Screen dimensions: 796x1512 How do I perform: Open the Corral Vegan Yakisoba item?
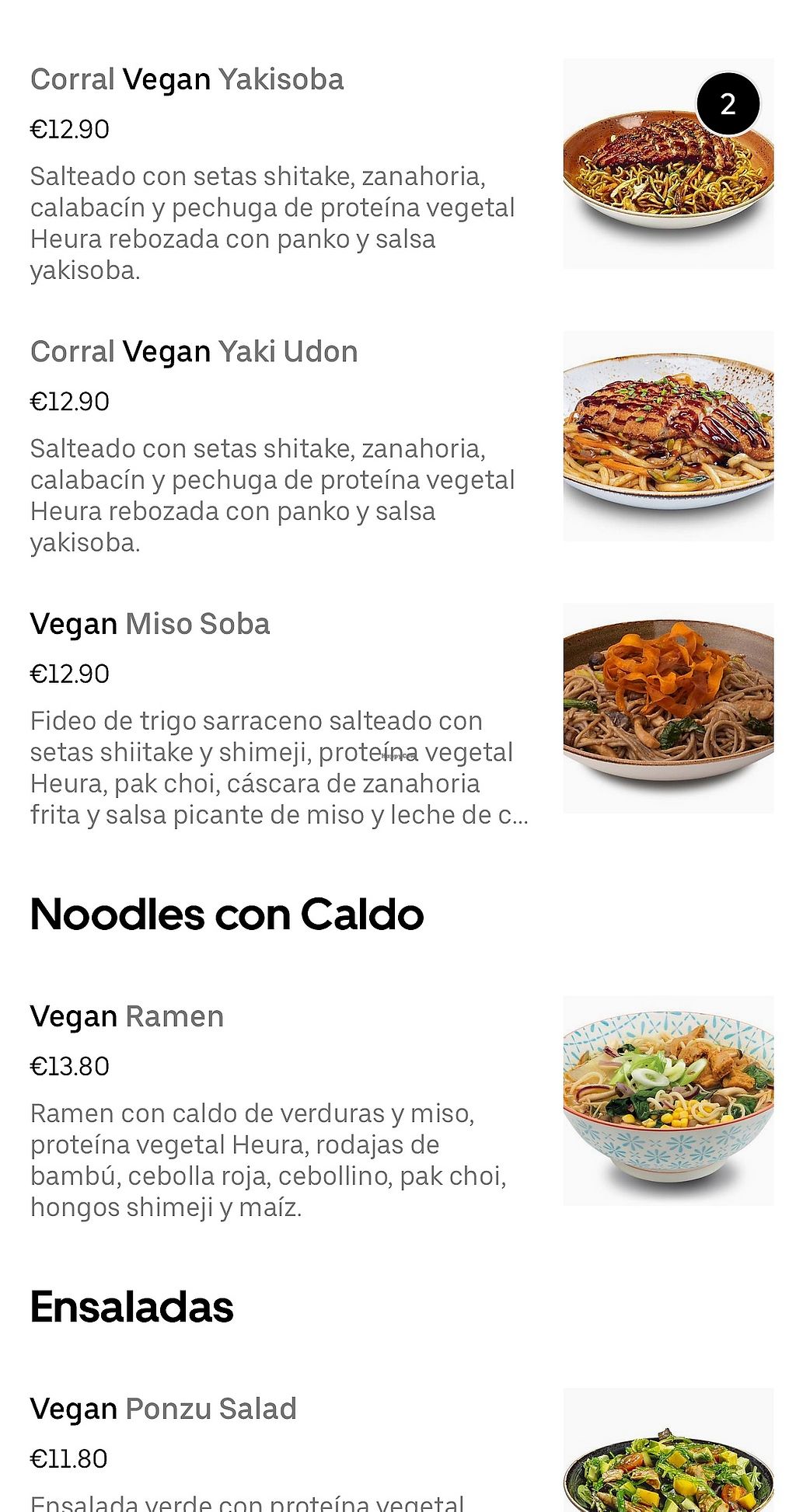point(187,80)
